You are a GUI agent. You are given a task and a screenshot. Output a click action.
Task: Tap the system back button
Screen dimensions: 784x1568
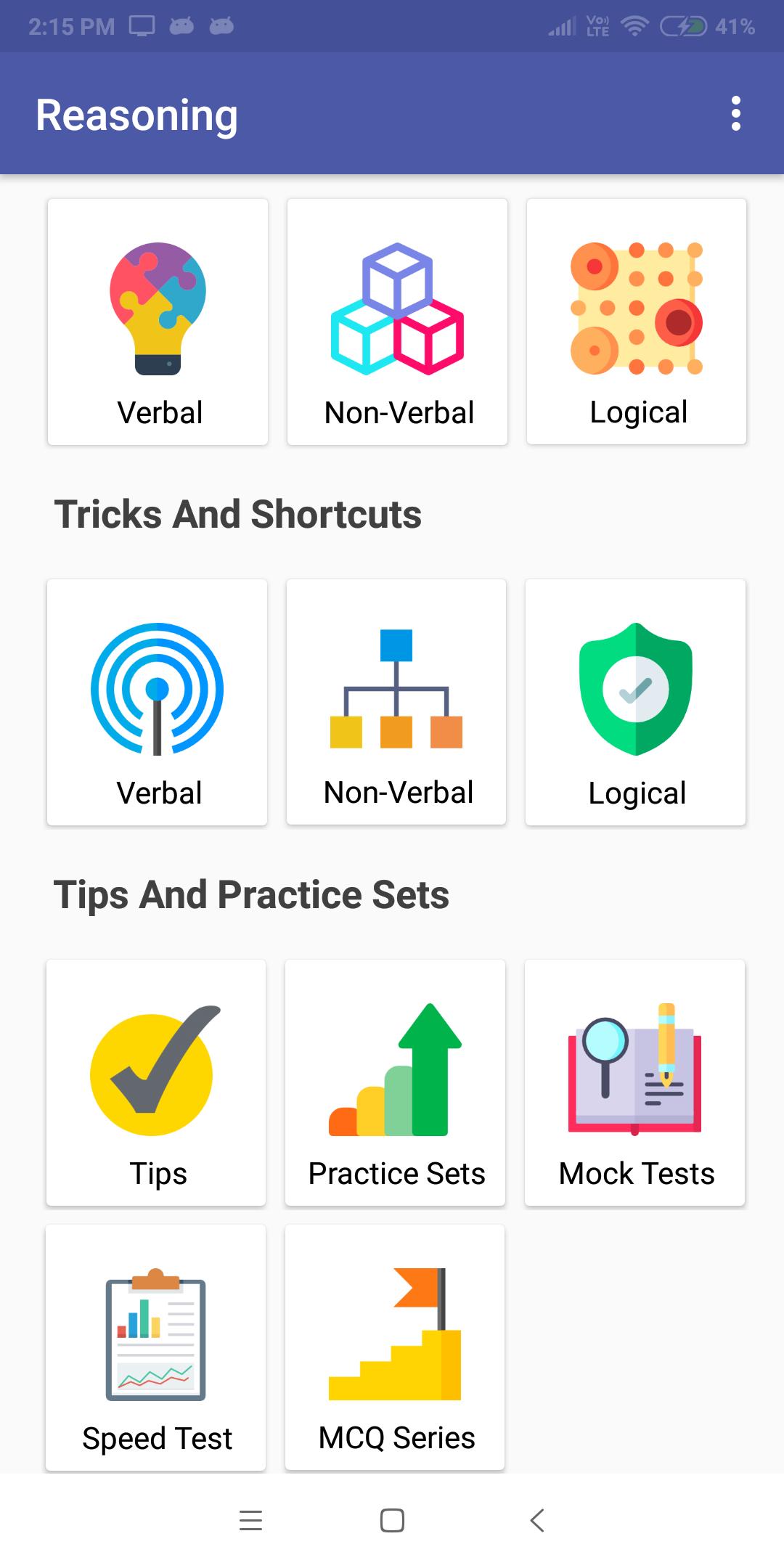coord(537,1520)
